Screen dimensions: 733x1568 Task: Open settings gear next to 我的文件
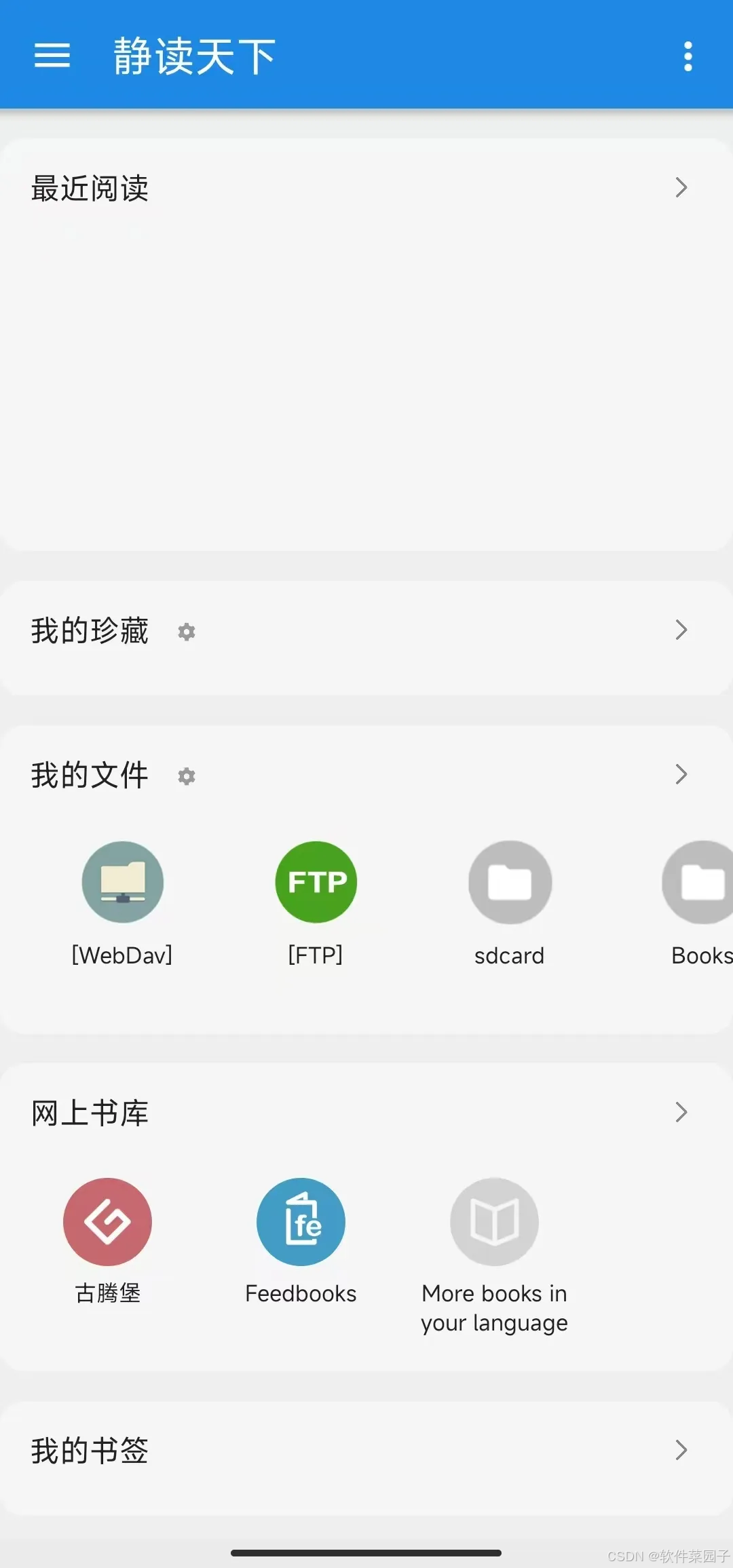(186, 776)
